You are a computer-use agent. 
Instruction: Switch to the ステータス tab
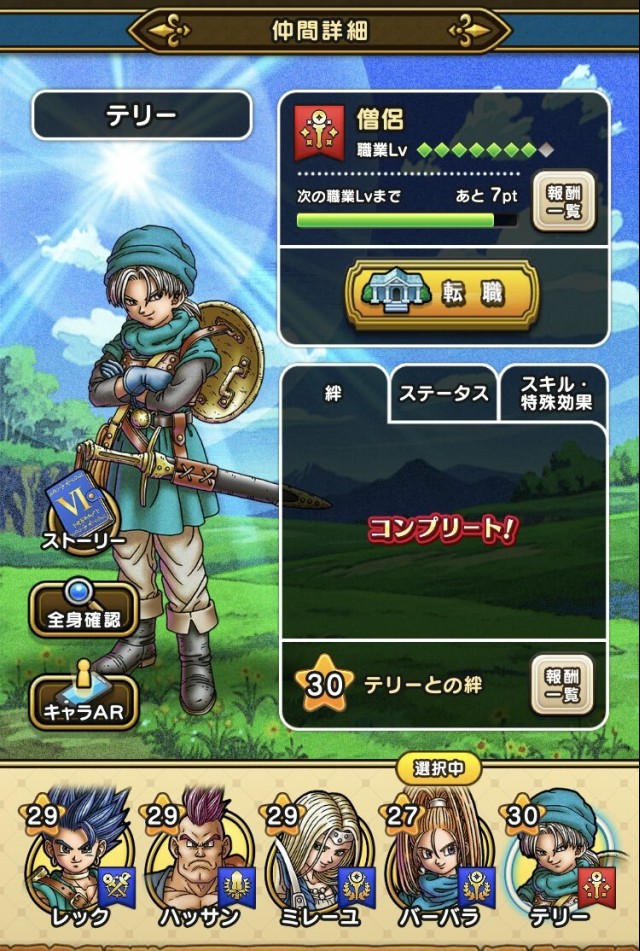point(443,393)
